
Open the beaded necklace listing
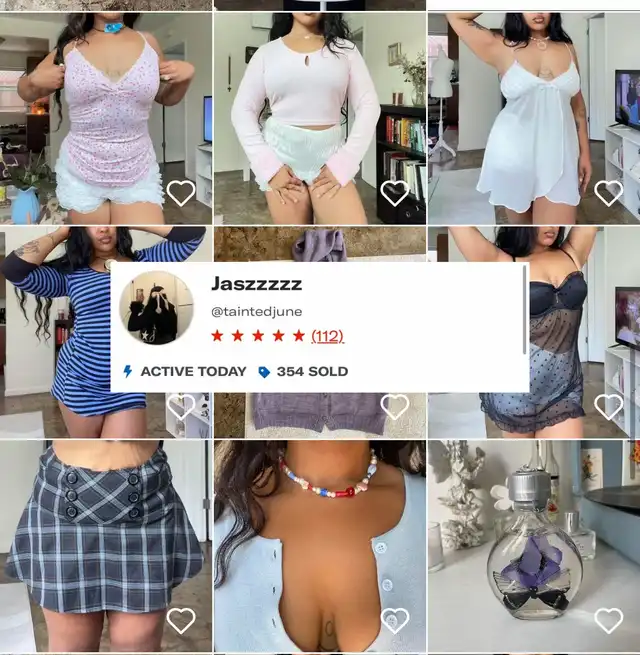coord(320,546)
